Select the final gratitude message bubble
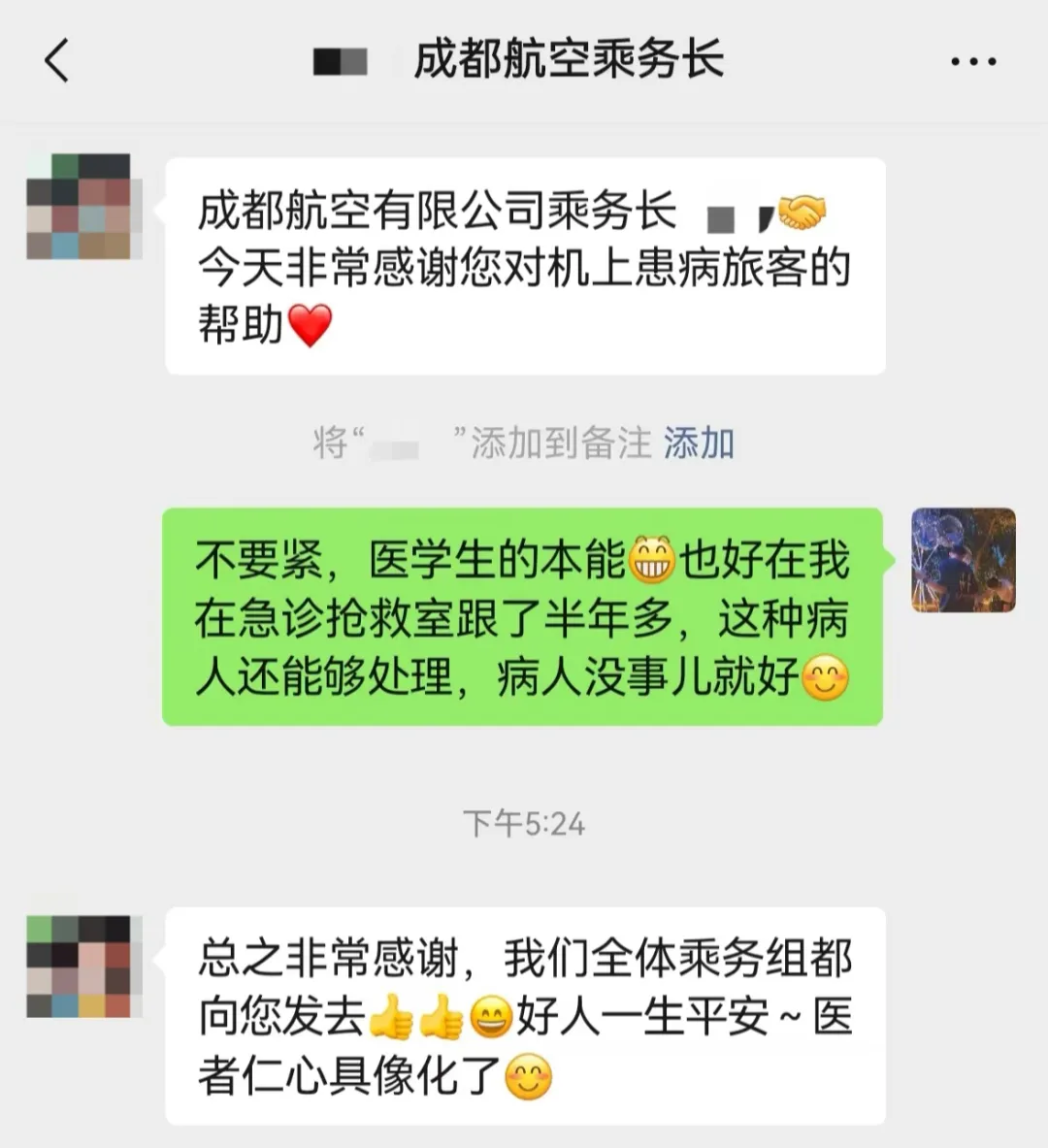Image resolution: width=1048 pixels, height=1148 pixels. point(524,1012)
